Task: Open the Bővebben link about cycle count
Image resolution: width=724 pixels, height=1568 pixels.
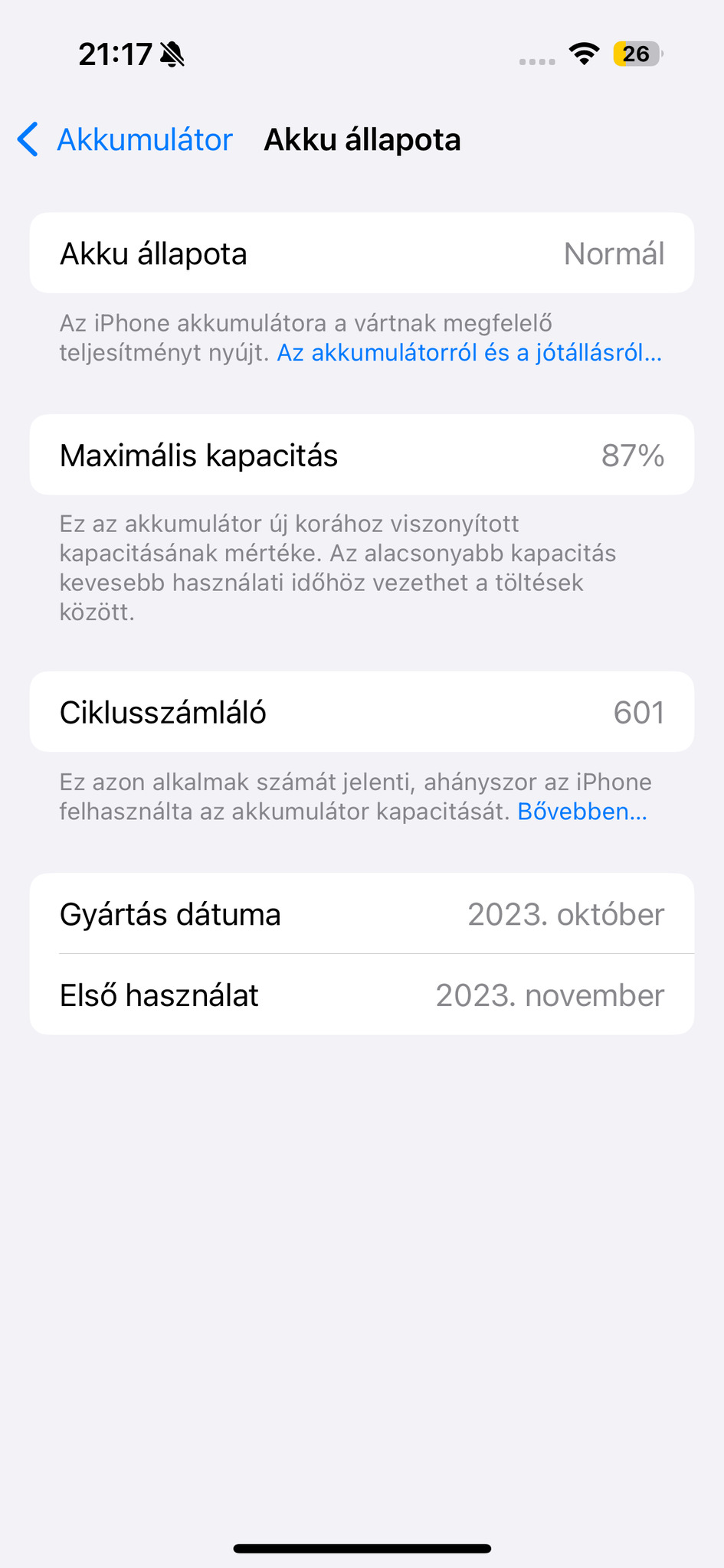Action: (x=582, y=812)
